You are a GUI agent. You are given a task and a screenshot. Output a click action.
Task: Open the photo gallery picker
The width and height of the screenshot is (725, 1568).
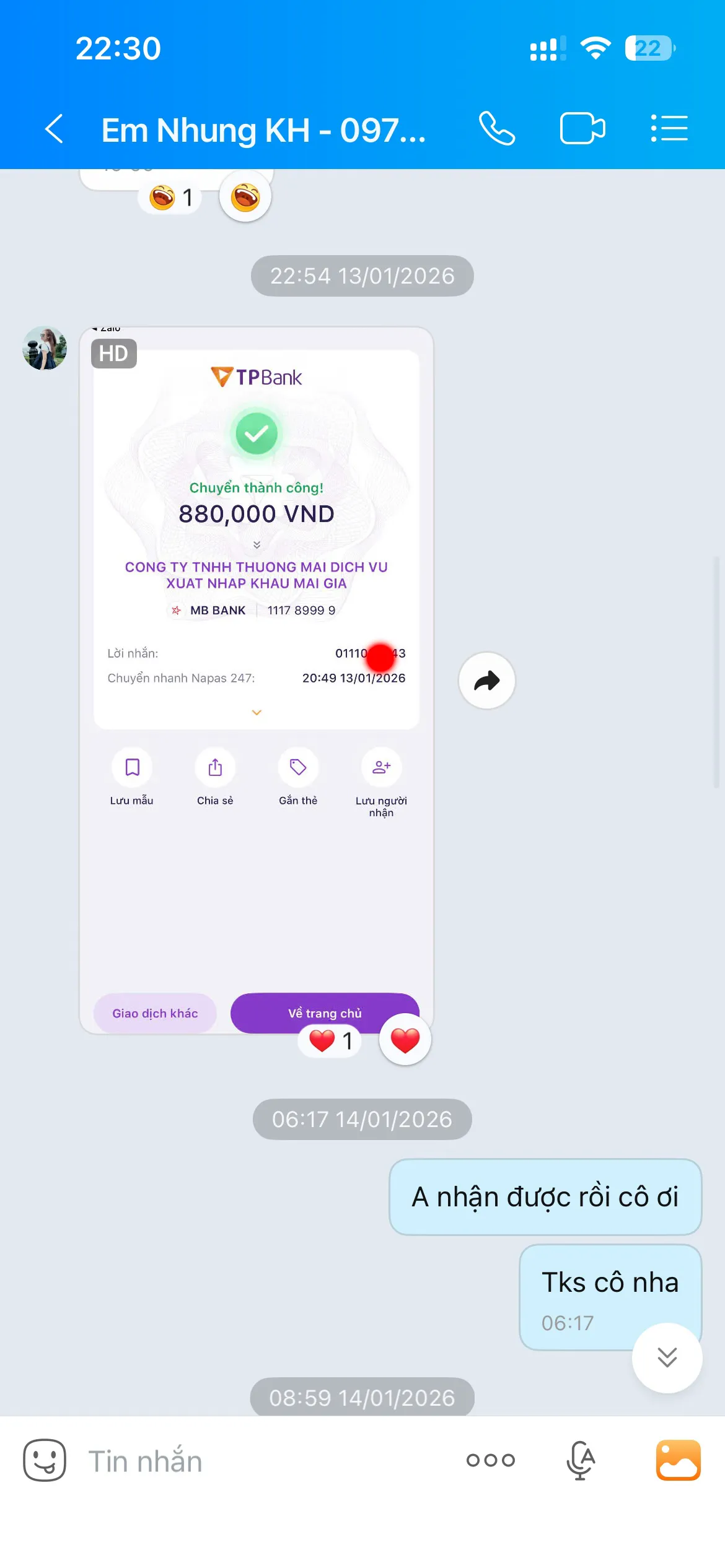(x=679, y=1460)
